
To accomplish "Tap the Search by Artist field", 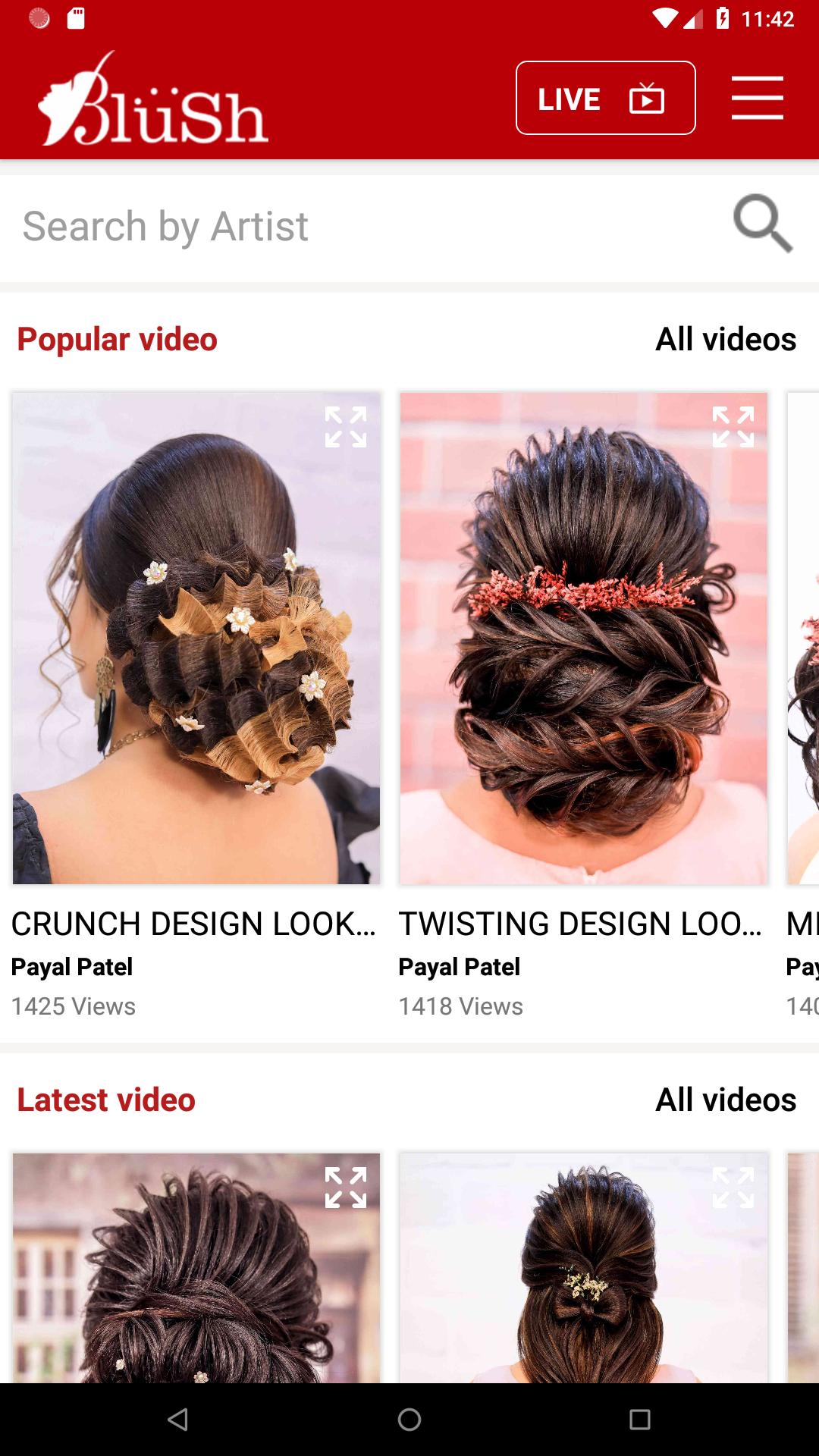I will pos(364,227).
